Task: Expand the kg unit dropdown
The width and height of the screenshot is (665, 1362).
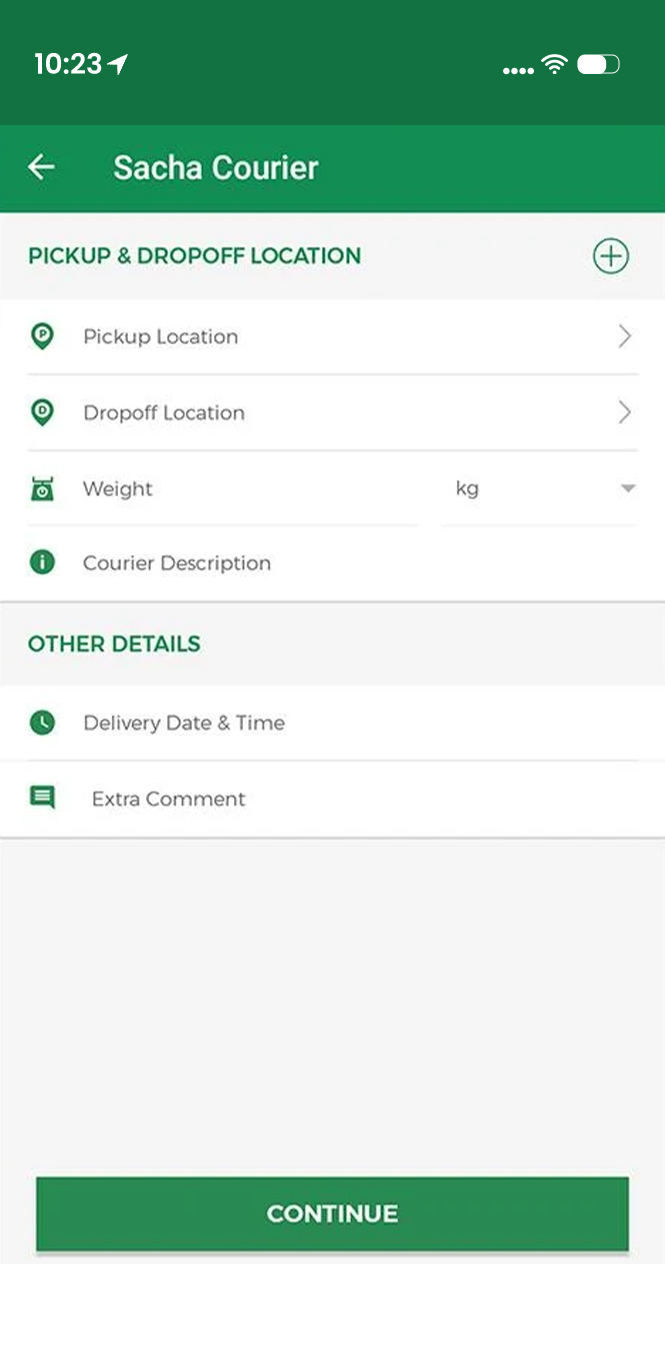Action: [x=539, y=489]
